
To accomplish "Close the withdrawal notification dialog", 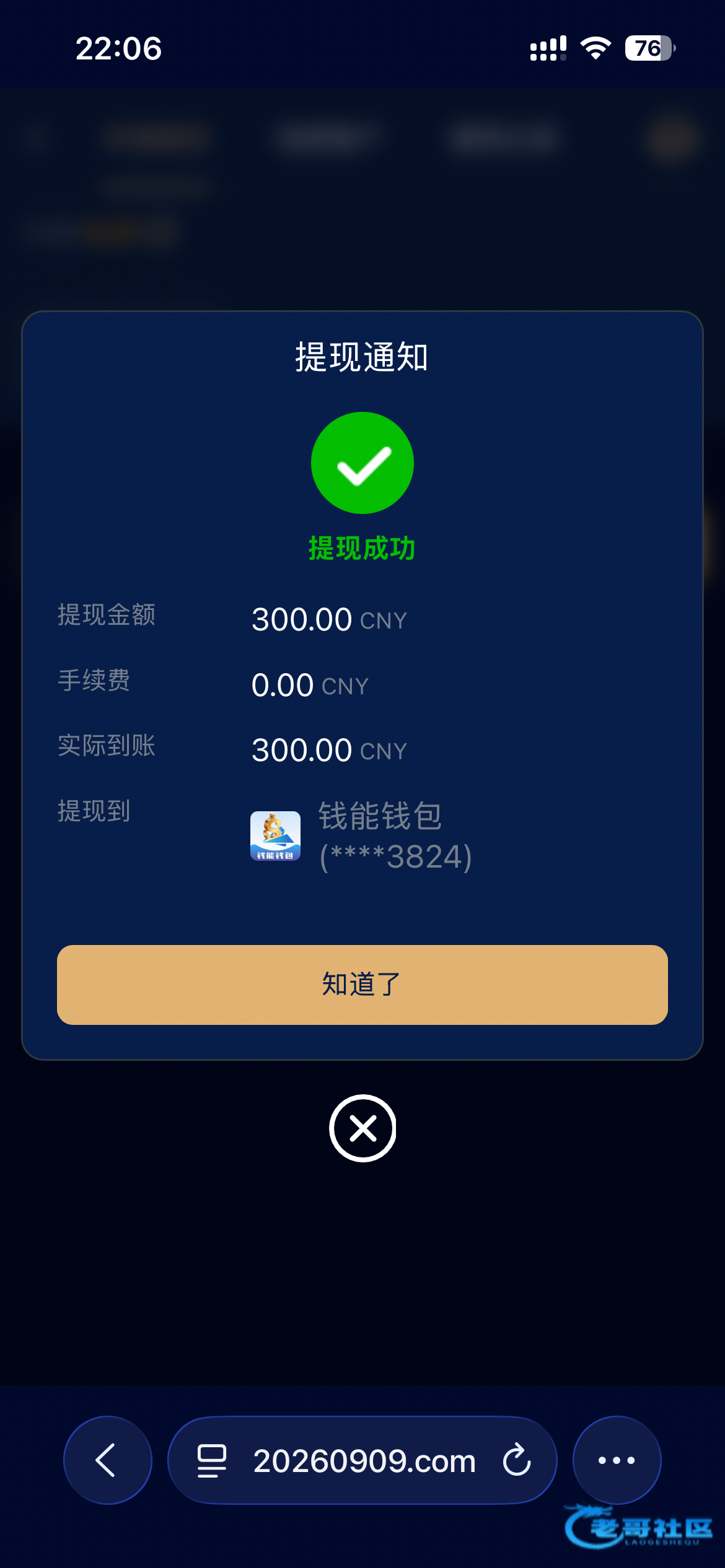I will (x=362, y=1128).
